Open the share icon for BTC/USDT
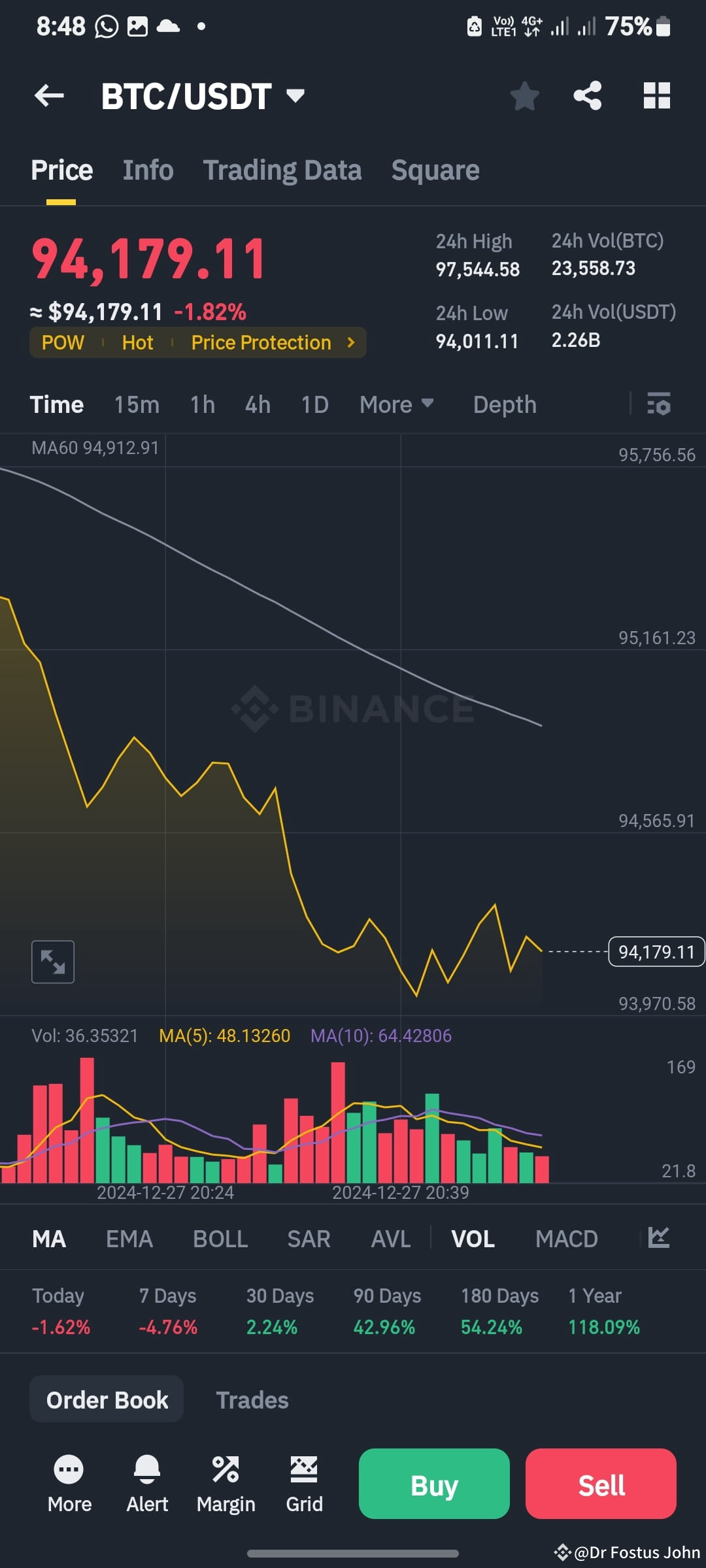Image resolution: width=706 pixels, height=1568 pixels. (587, 95)
